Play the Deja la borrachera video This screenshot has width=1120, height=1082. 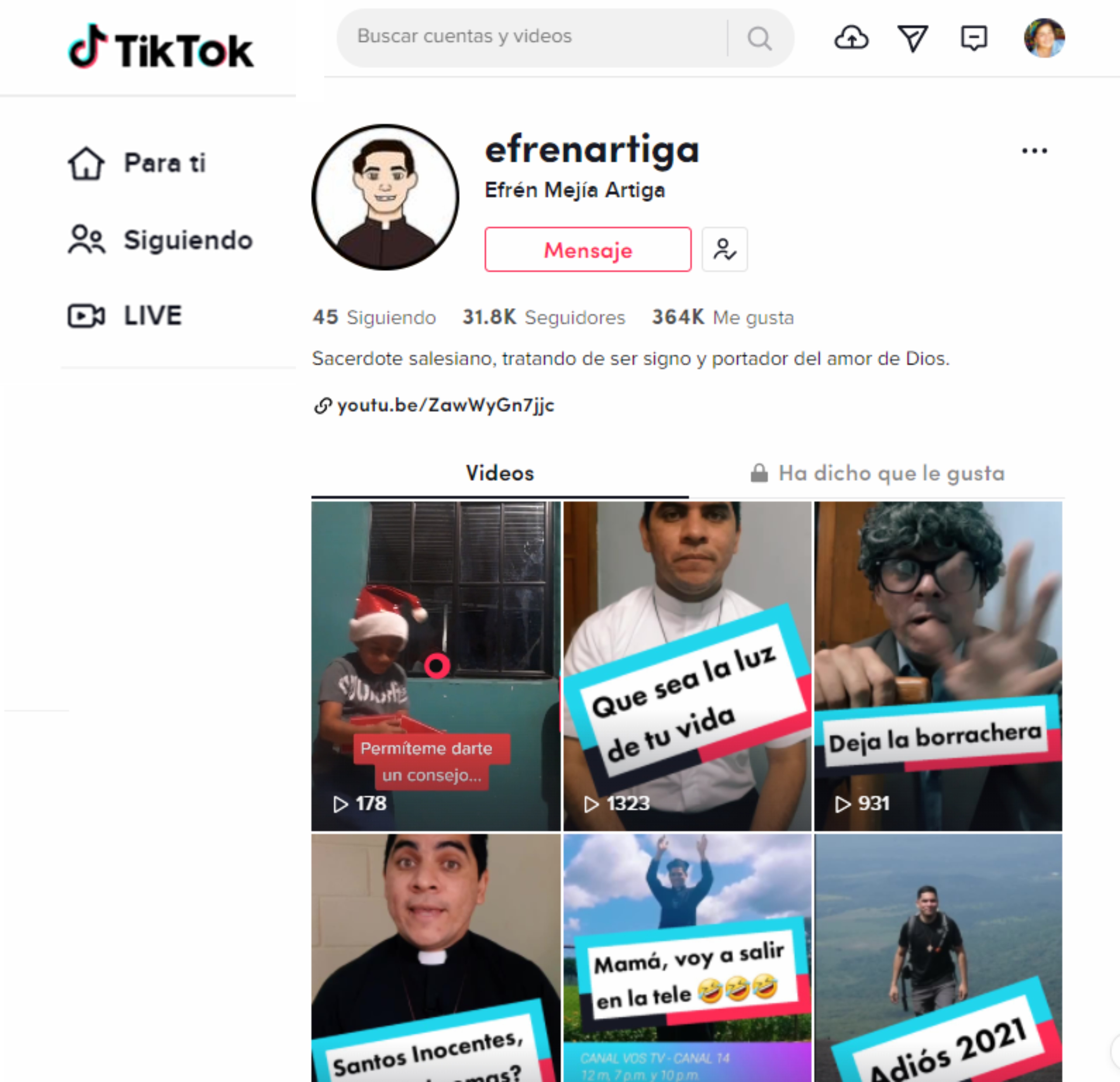coord(938,666)
